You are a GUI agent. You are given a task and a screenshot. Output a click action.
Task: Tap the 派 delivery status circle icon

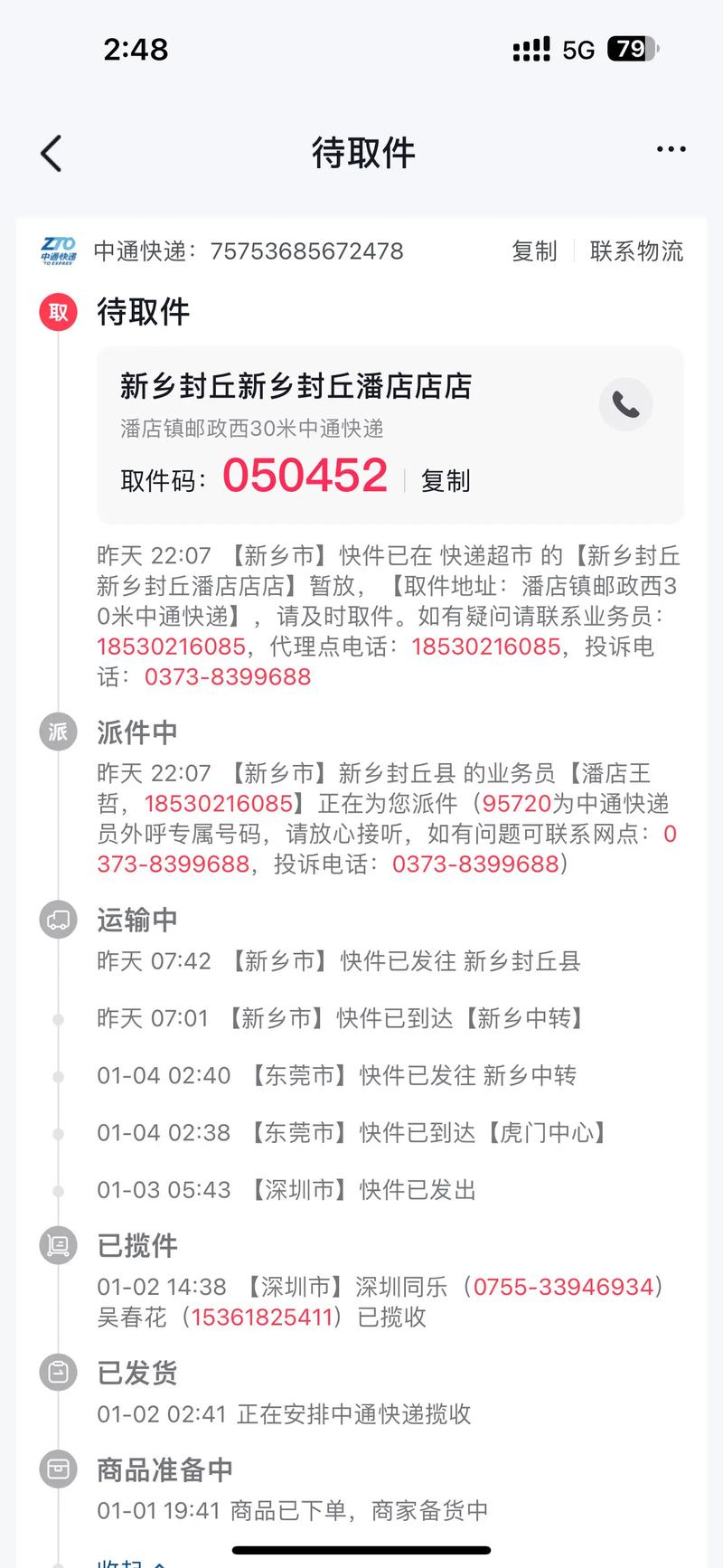(x=57, y=732)
